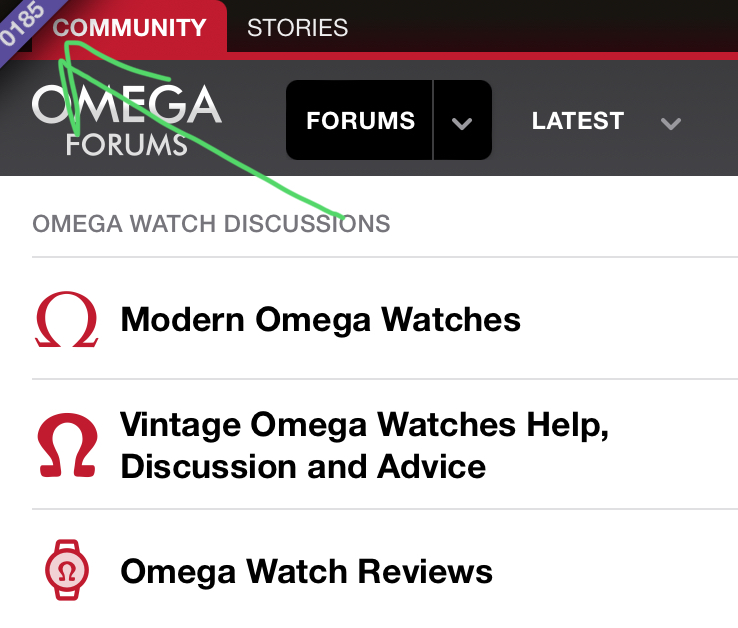Switch to the Stories tab
This screenshot has width=738, height=628.
(297, 28)
